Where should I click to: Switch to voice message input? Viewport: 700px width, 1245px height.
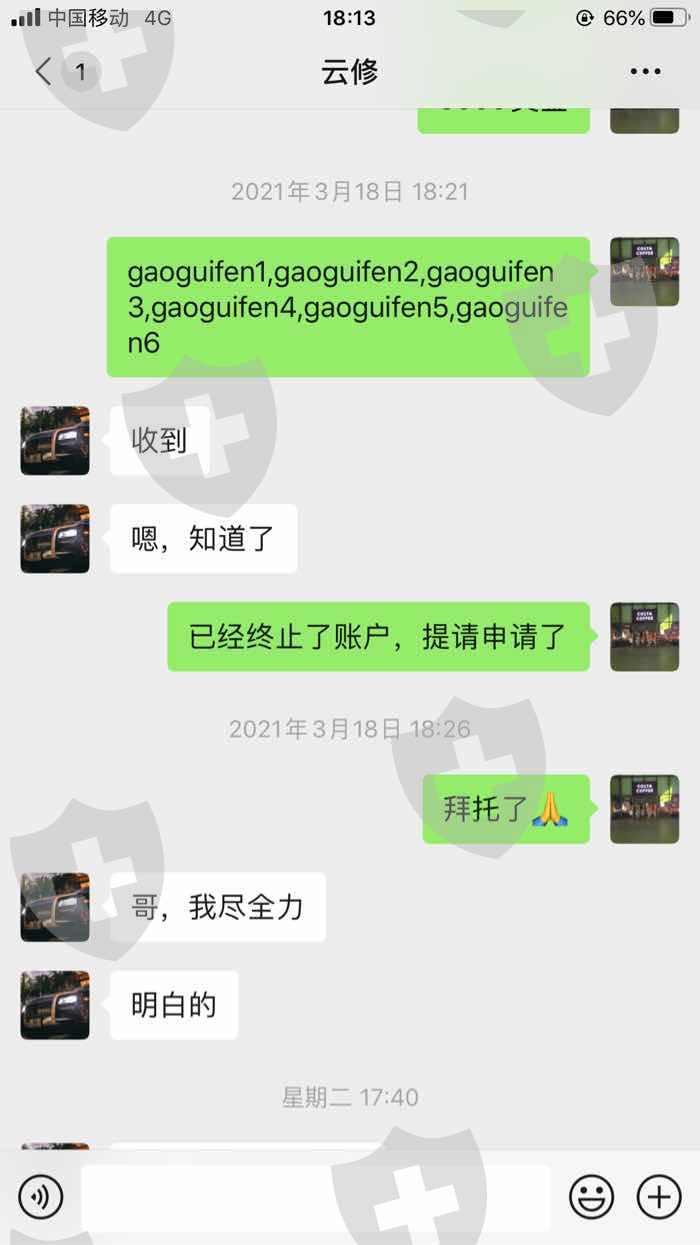[x=41, y=1196]
